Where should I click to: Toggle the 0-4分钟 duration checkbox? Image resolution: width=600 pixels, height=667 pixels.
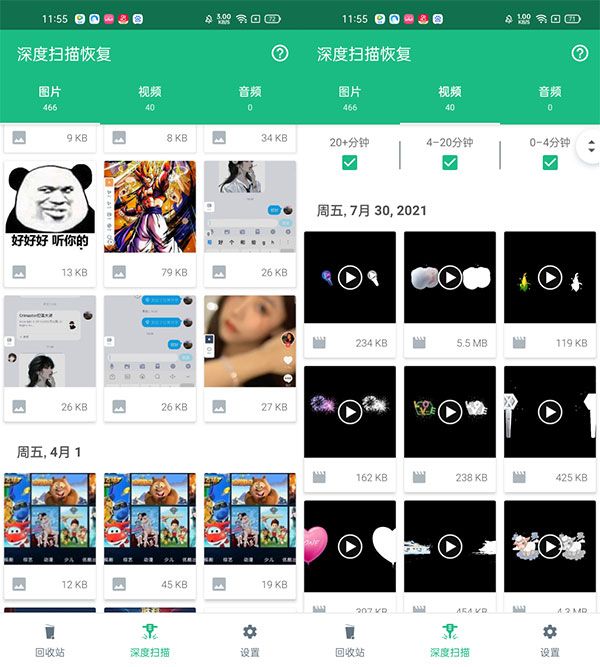549,163
